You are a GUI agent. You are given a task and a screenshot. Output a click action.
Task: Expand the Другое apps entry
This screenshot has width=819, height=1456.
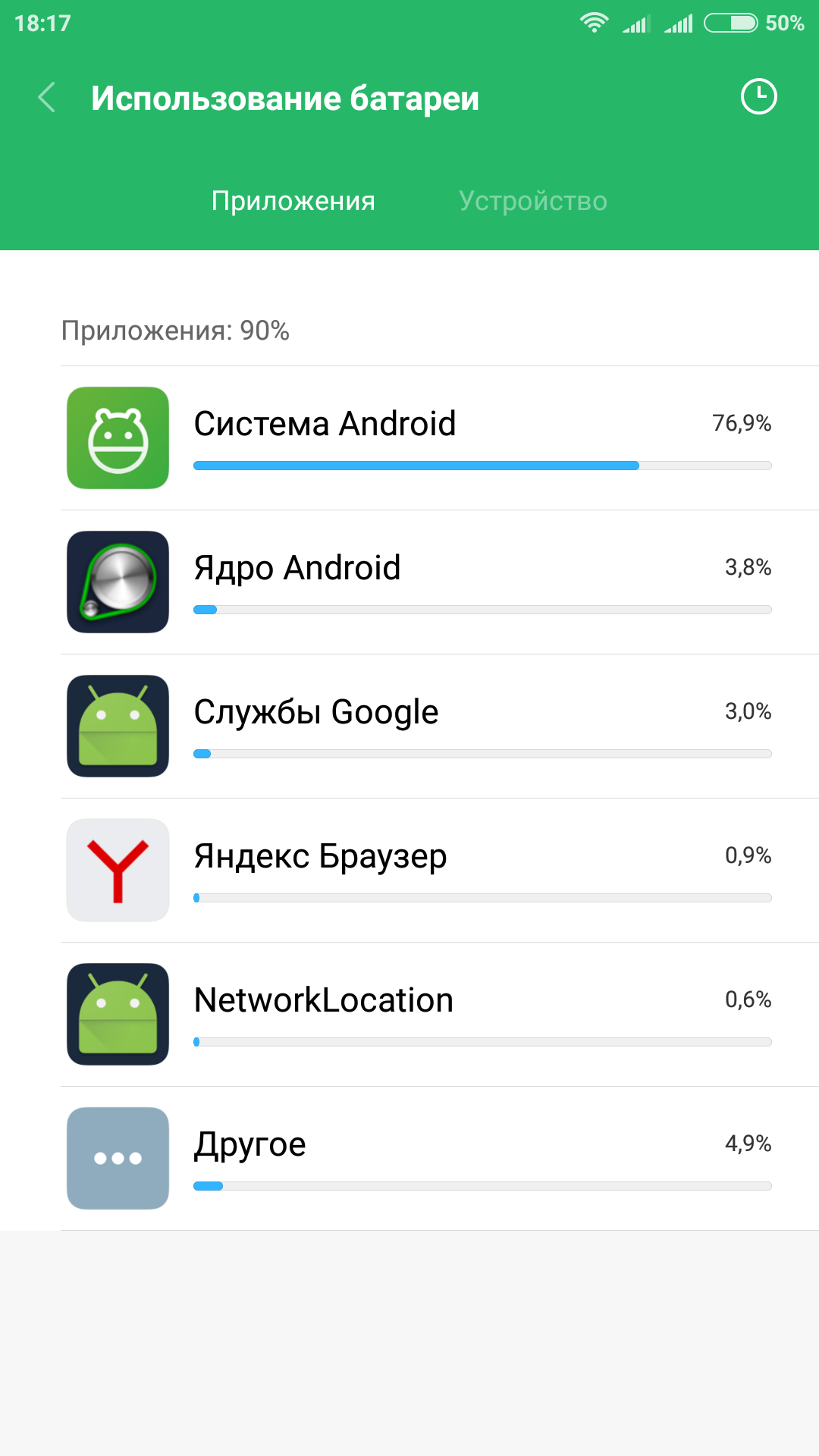tap(440, 1159)
